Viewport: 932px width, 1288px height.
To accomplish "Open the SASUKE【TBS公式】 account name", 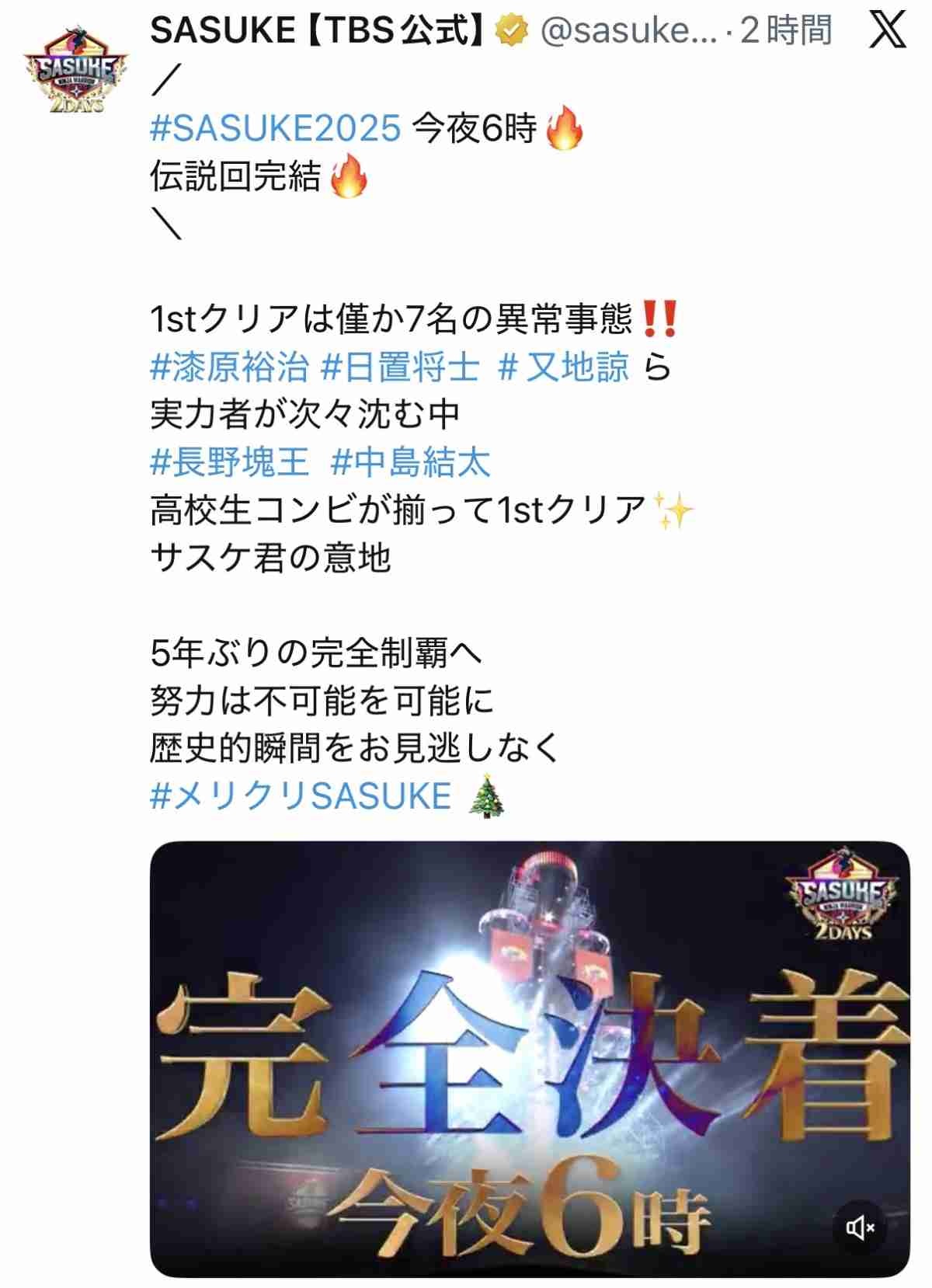I will coord(316,32).
